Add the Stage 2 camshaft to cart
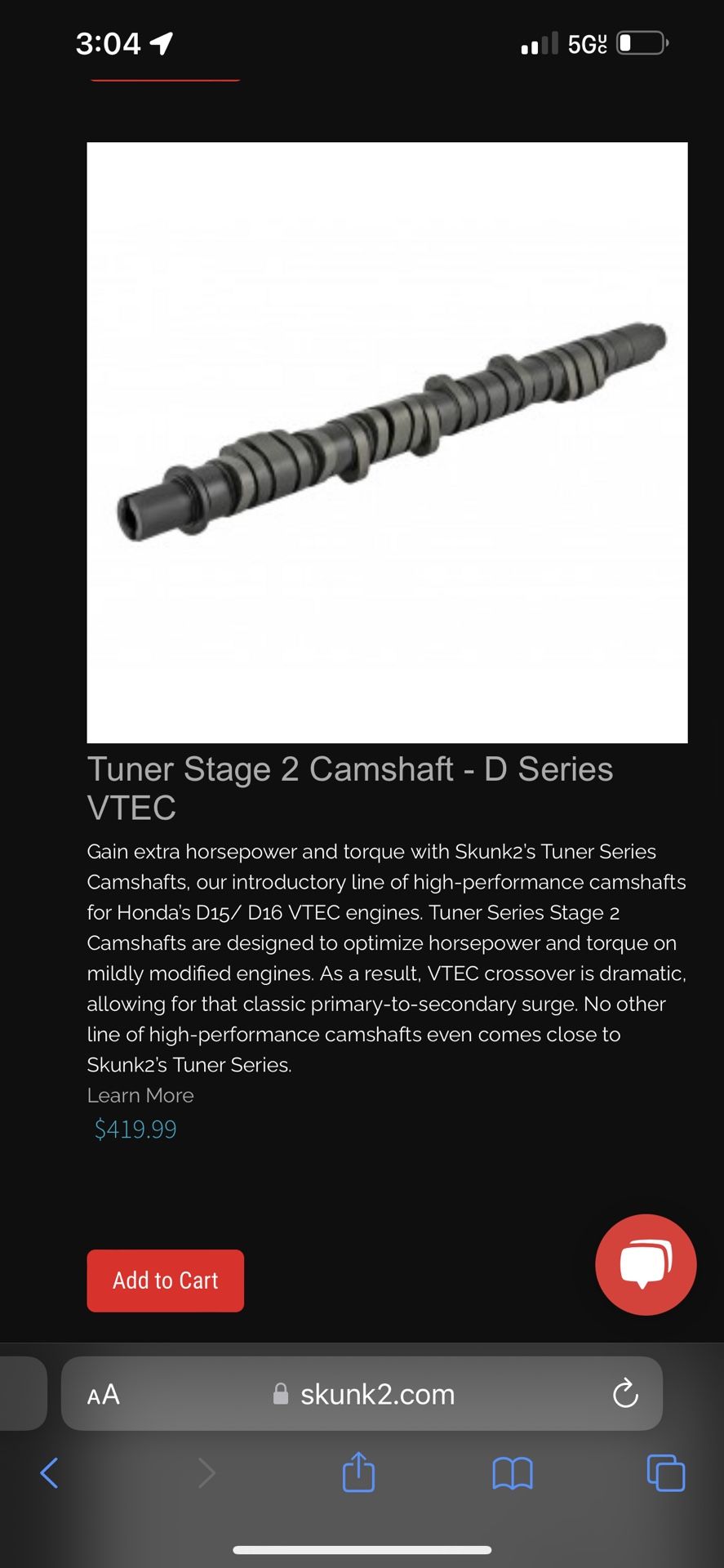This screenshot has height=1568, width=724. point(165,1281)
